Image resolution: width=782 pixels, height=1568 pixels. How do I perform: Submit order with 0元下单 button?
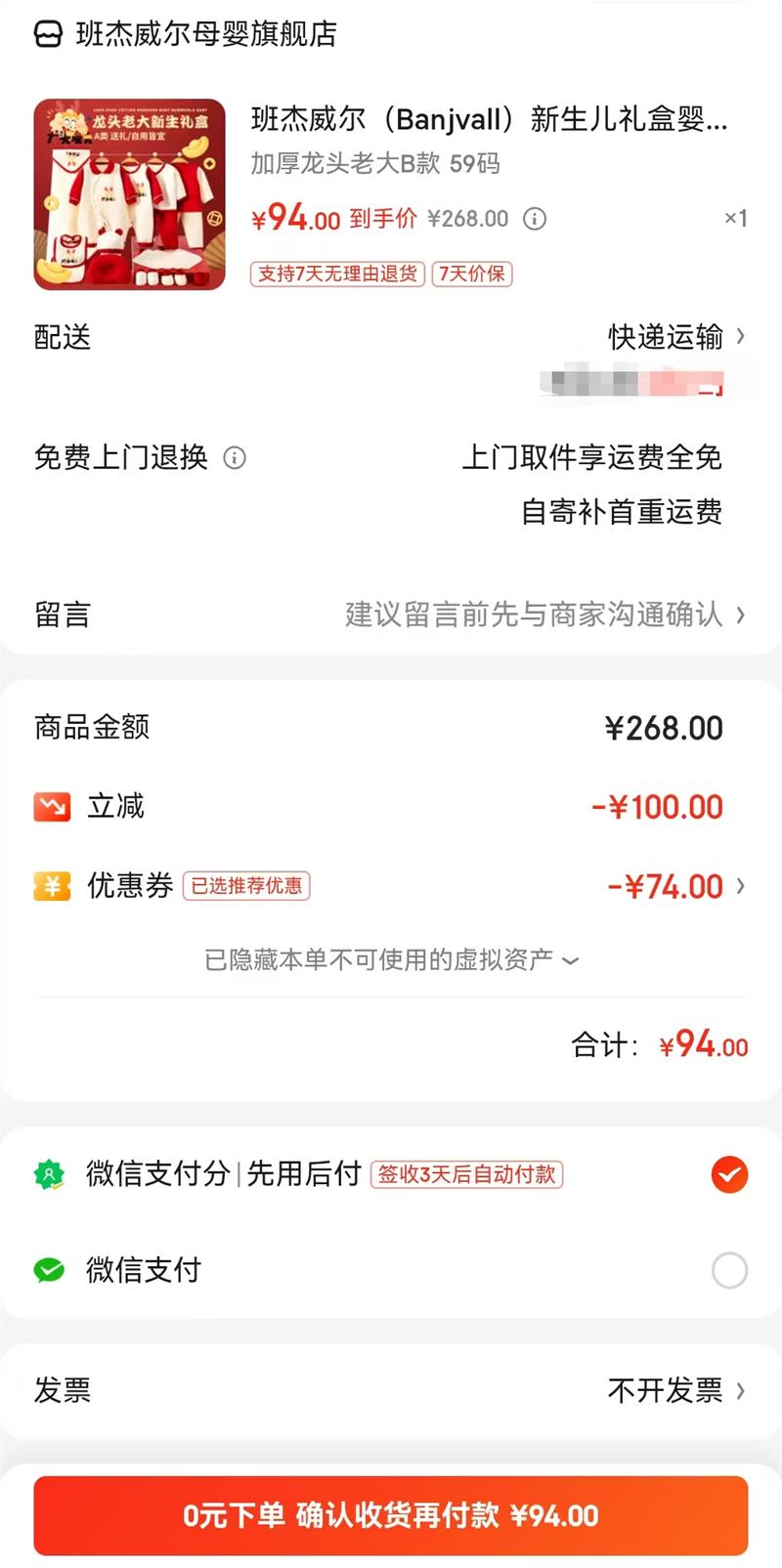coord(391,1515)
